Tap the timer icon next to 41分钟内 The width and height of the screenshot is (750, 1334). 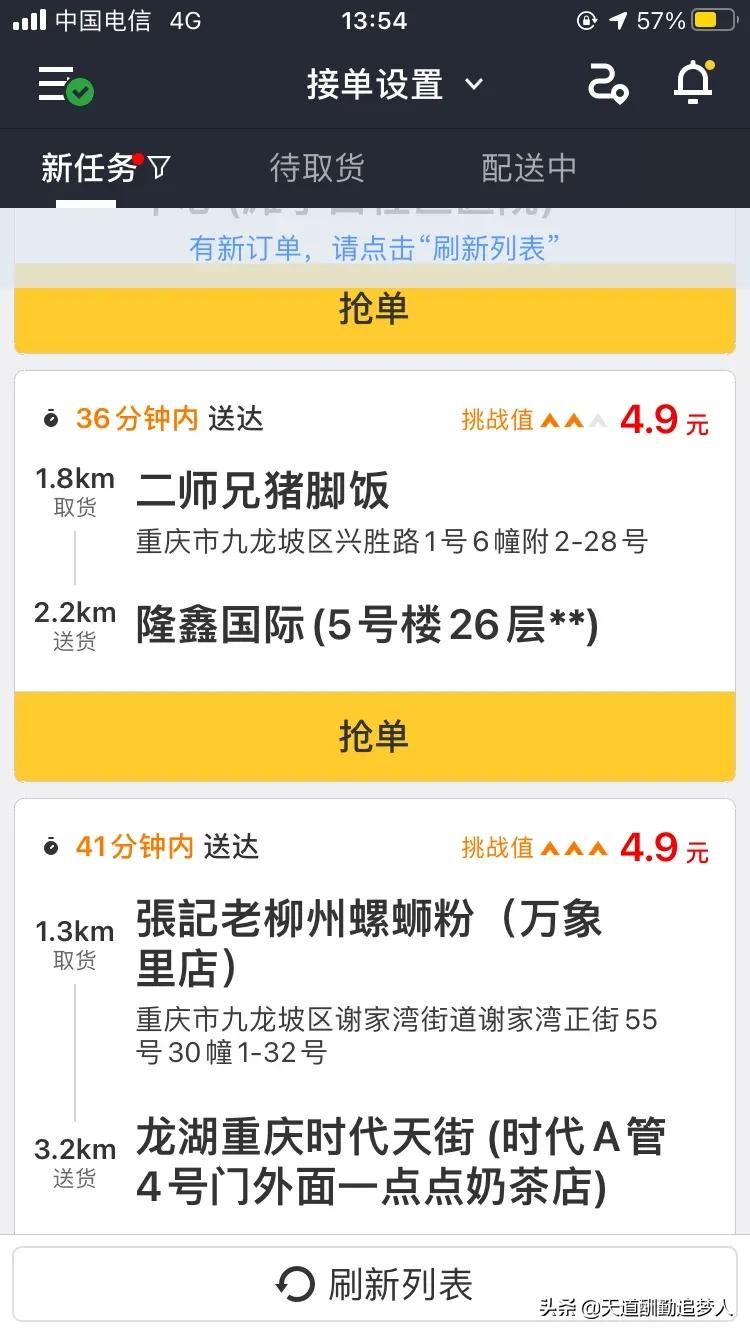(x=52, y=847)
